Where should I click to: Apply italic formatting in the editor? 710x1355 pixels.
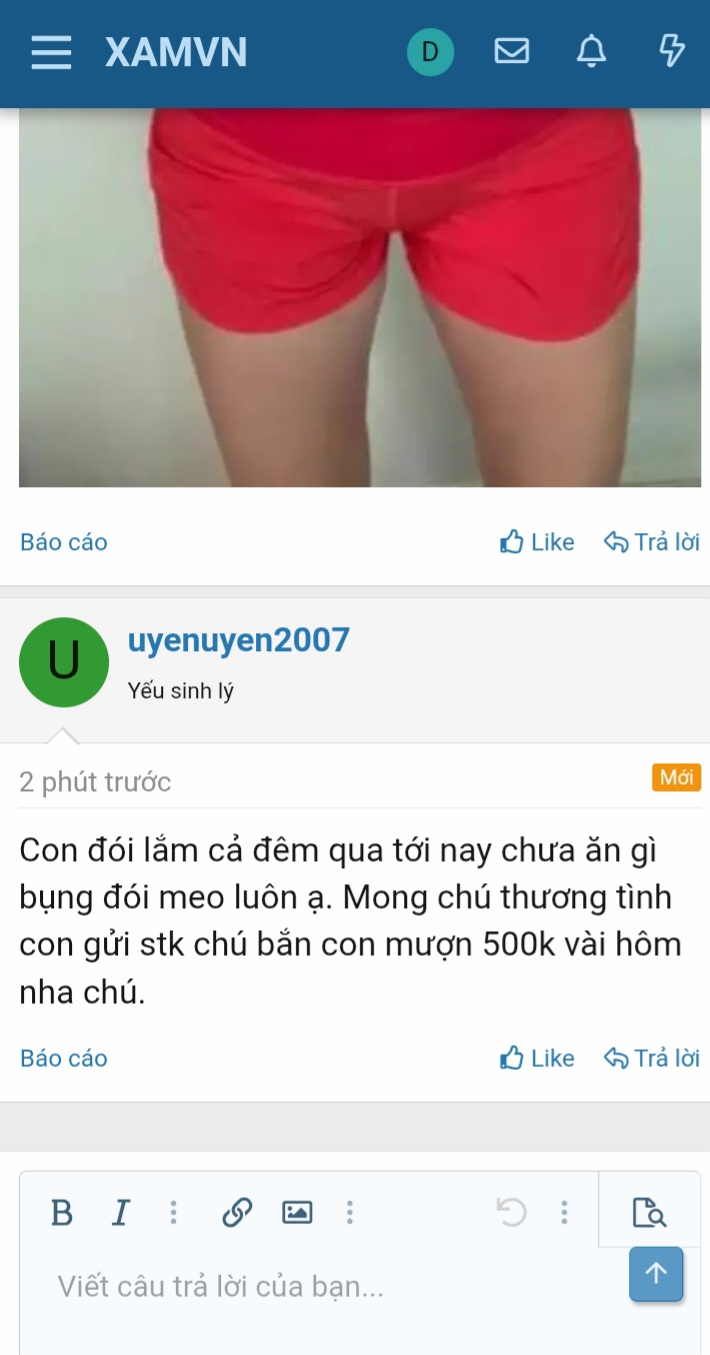coord(121,1213)
